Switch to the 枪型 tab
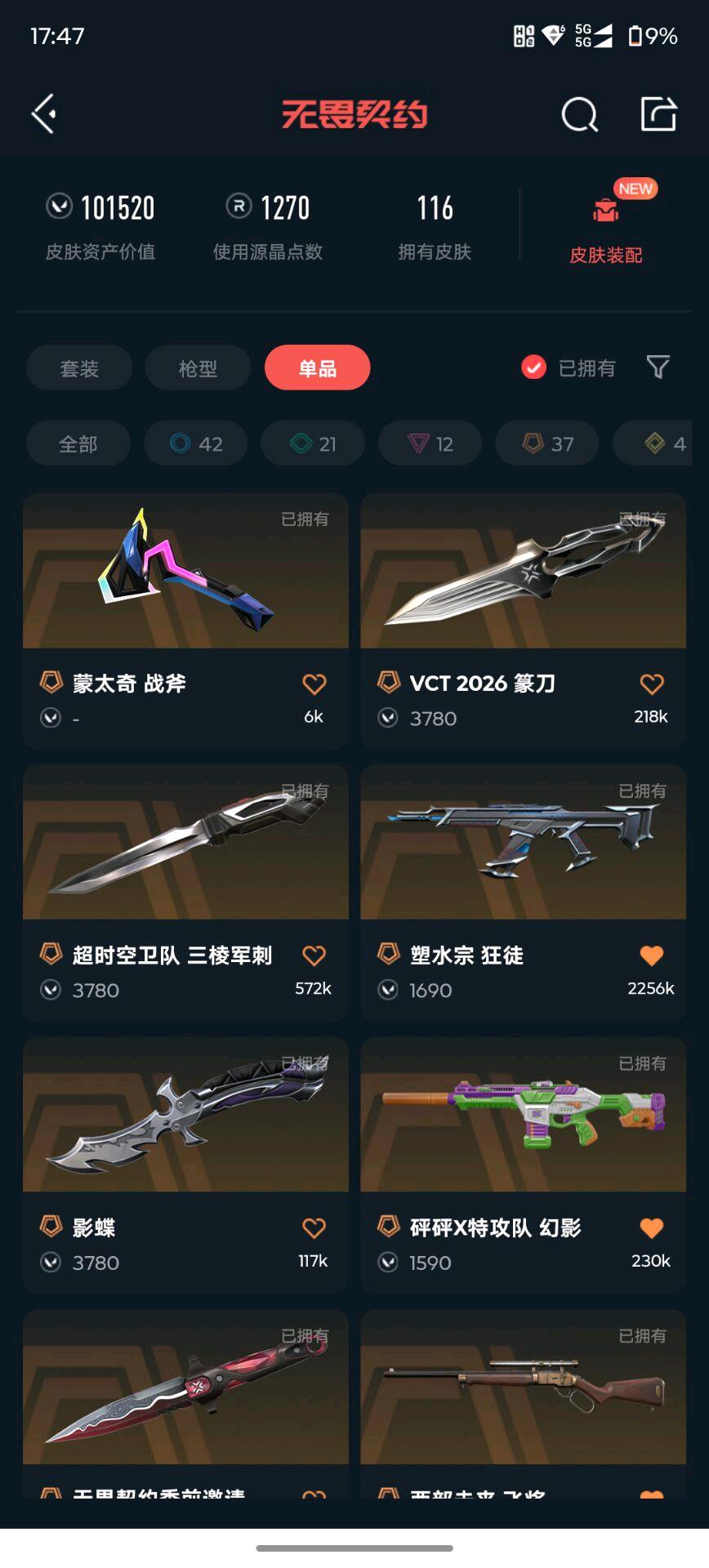 pos(198,368)
